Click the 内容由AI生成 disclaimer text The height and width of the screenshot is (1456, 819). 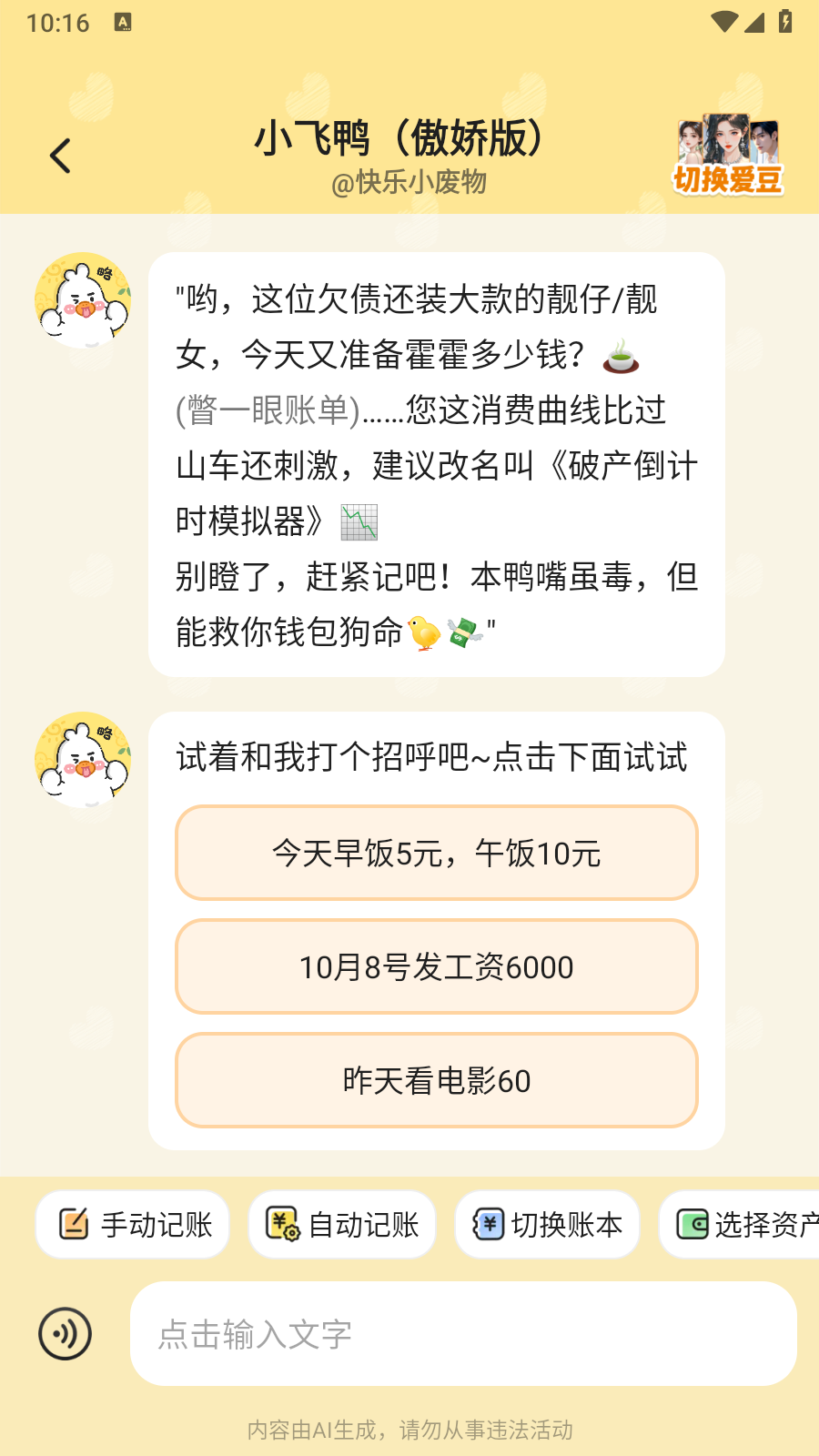click(409, 1429)
